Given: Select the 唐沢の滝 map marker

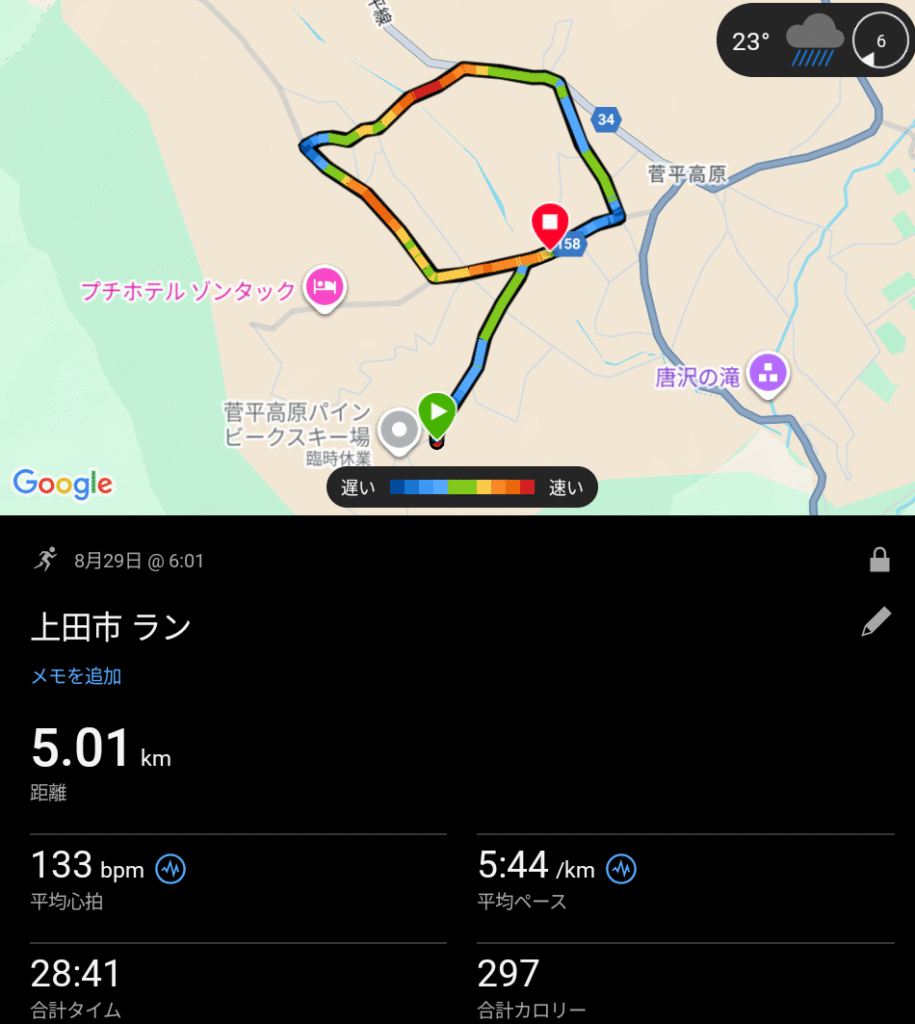Looking at the screenshot, I should tap(769, 375).
